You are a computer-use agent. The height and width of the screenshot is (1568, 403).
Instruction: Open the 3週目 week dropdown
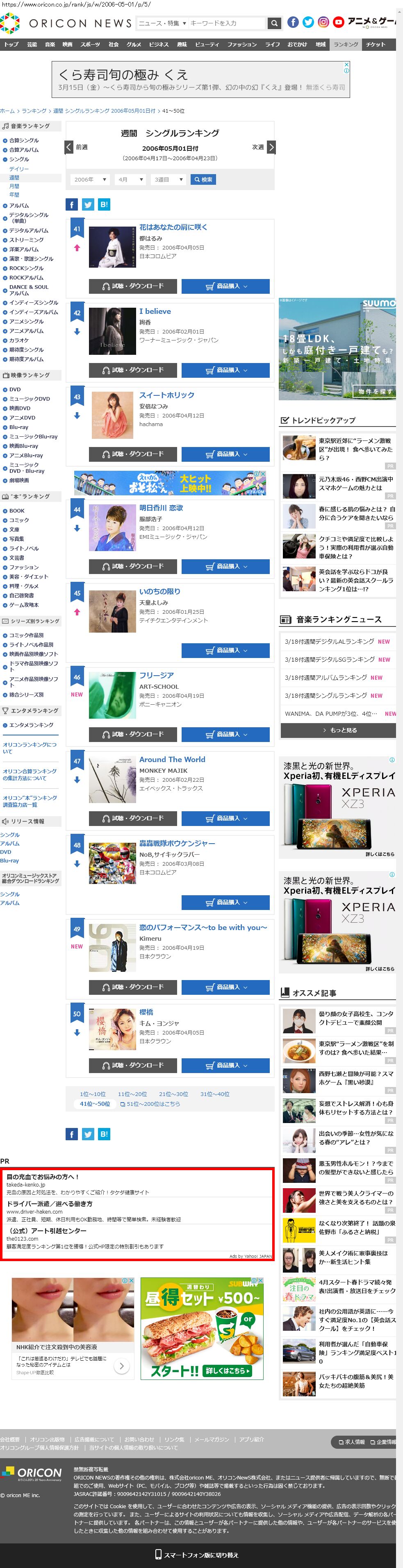pos(168,179)
